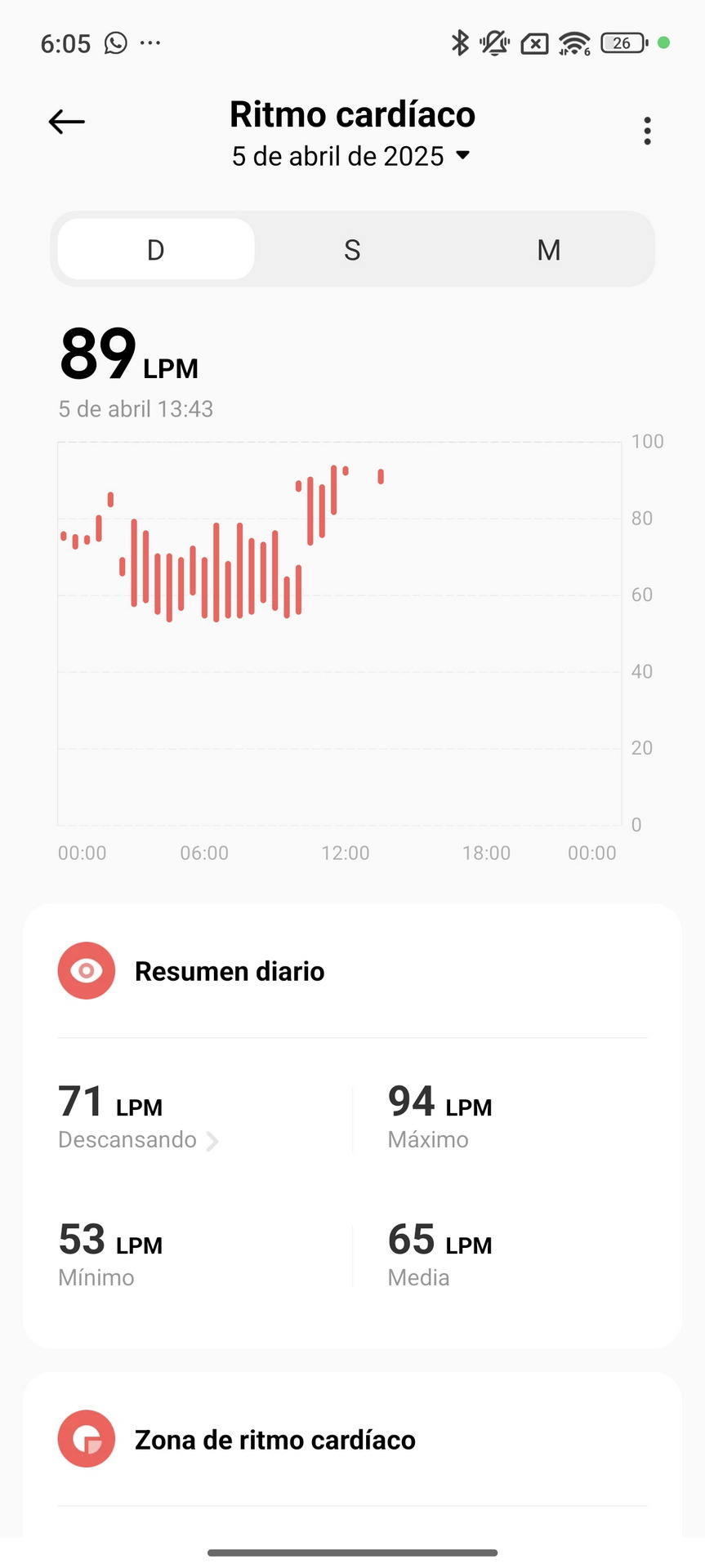Image resolution: width=705 pixels, height=1568 pixels.
Task: Open the three-dot overflow menu
Action: click(647, 131)
